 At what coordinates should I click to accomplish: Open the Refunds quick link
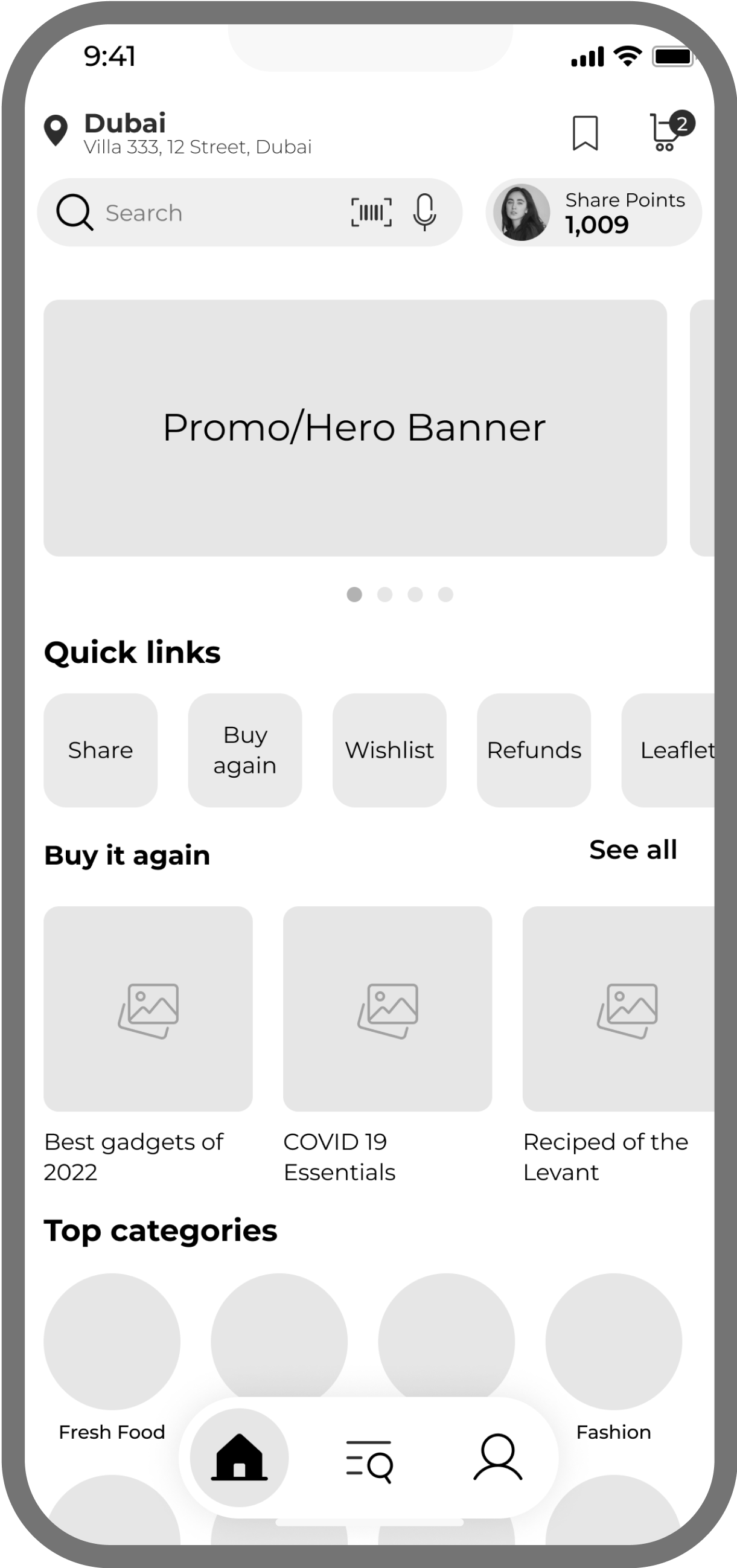(x=534, y=750)
